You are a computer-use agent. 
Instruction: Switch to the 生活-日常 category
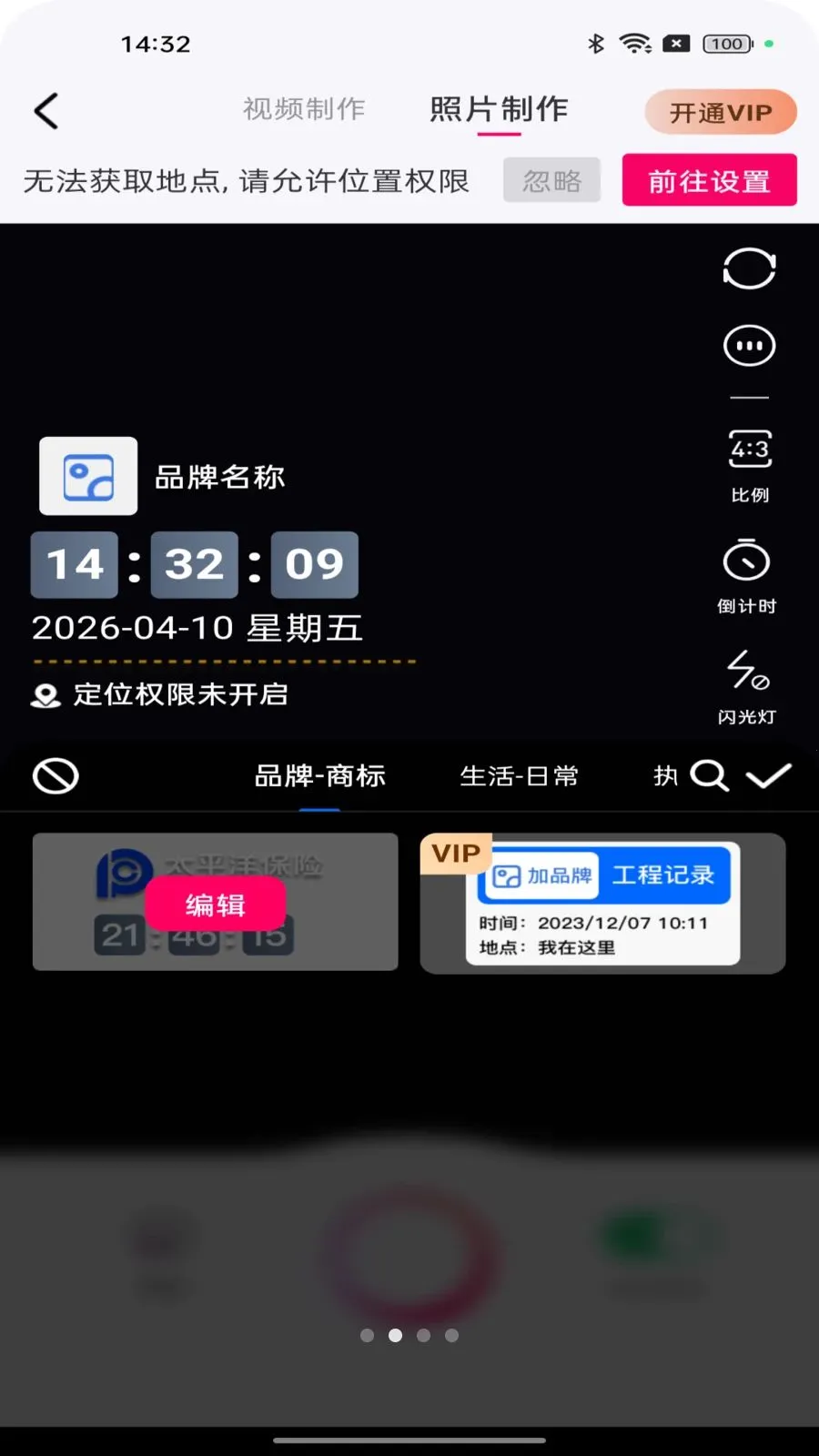click(x=519, y=776)
